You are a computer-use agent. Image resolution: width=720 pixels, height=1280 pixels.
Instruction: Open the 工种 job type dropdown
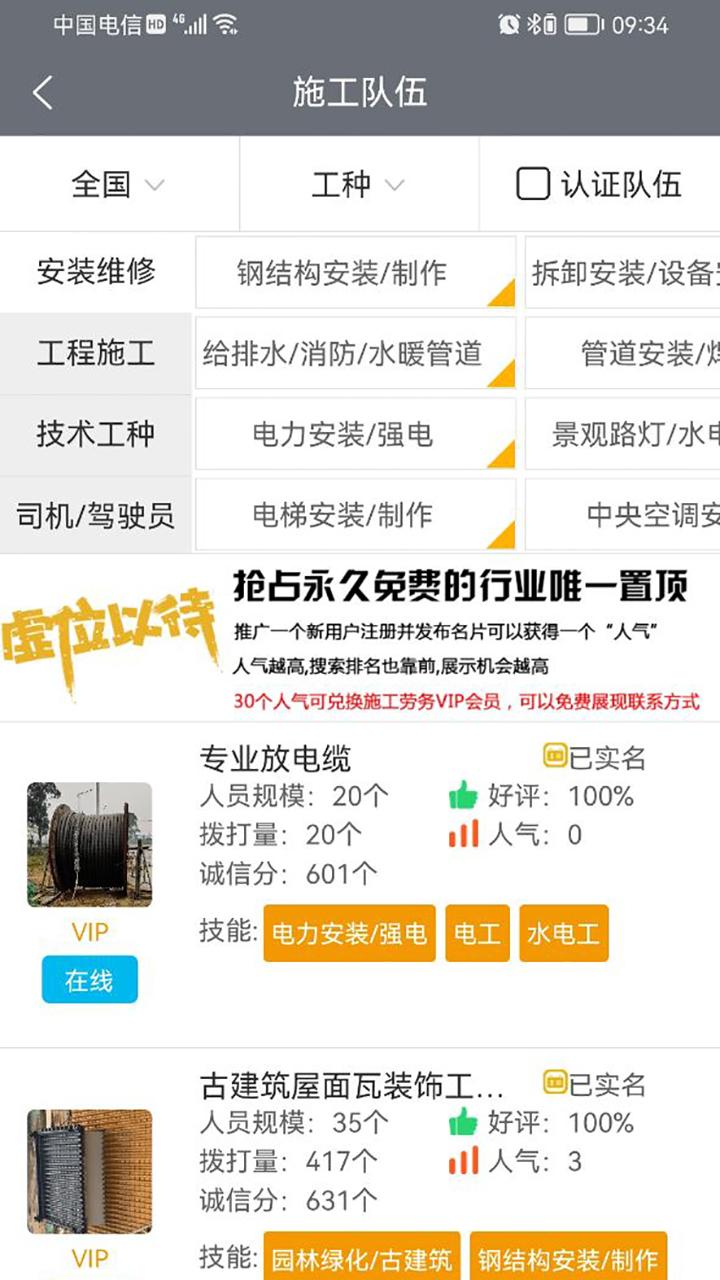(359, 184)
